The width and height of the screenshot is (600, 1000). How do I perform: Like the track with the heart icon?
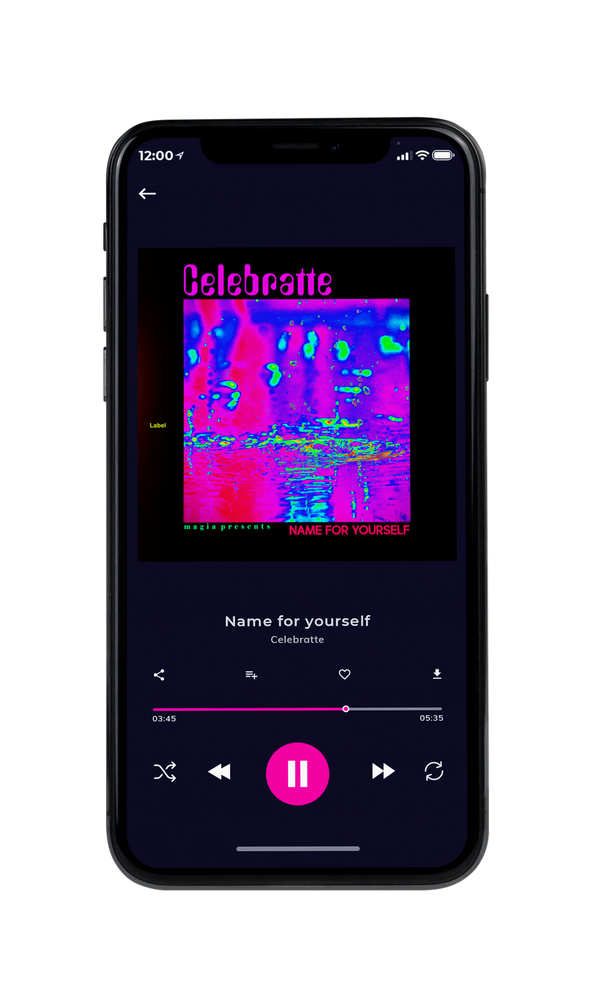point(344,674)
